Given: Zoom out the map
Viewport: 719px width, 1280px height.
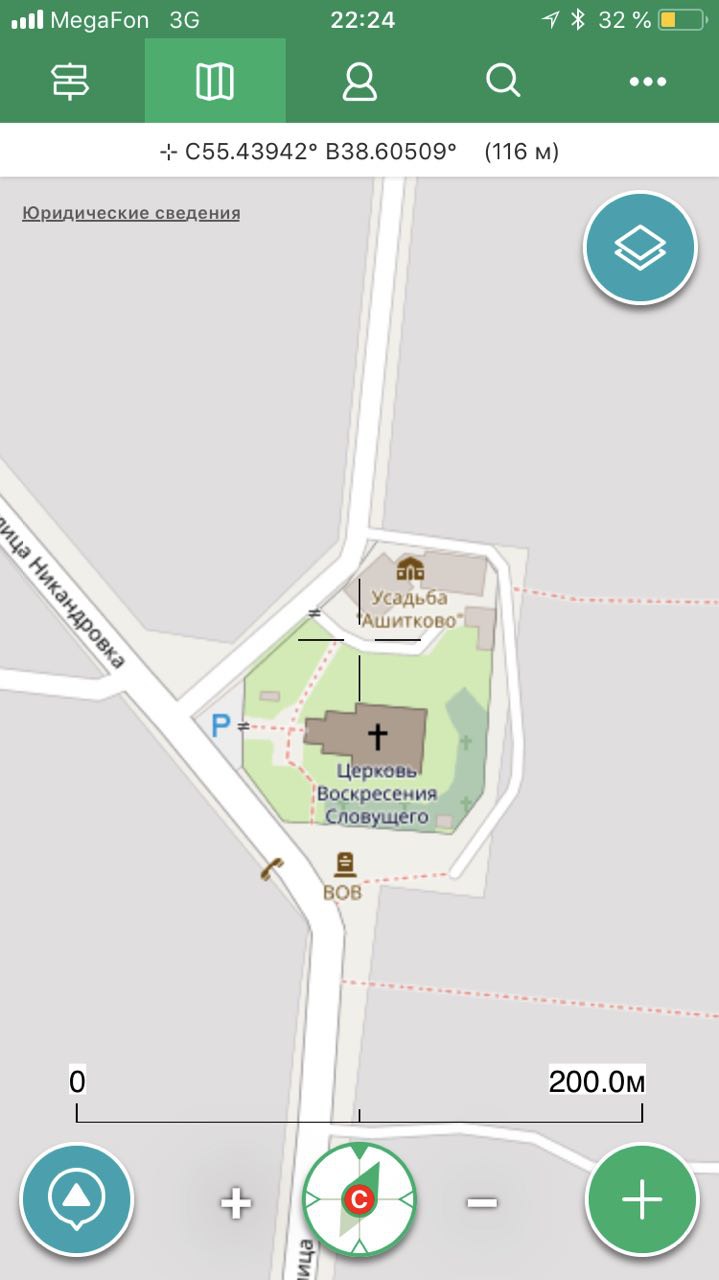Looking at the screenshot, I should 483,1202.
